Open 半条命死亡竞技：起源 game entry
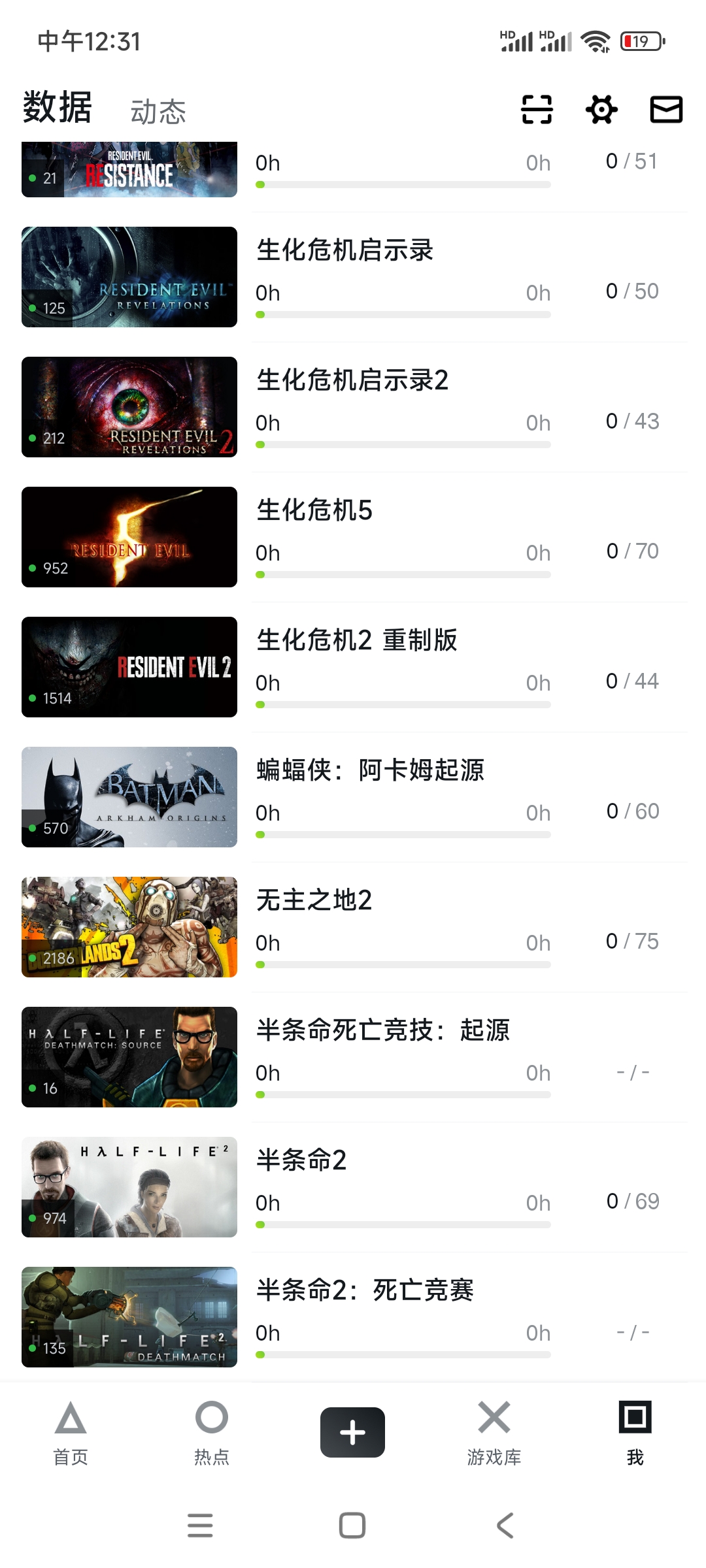This screenshot has height=1568, width=706. 383,1031
